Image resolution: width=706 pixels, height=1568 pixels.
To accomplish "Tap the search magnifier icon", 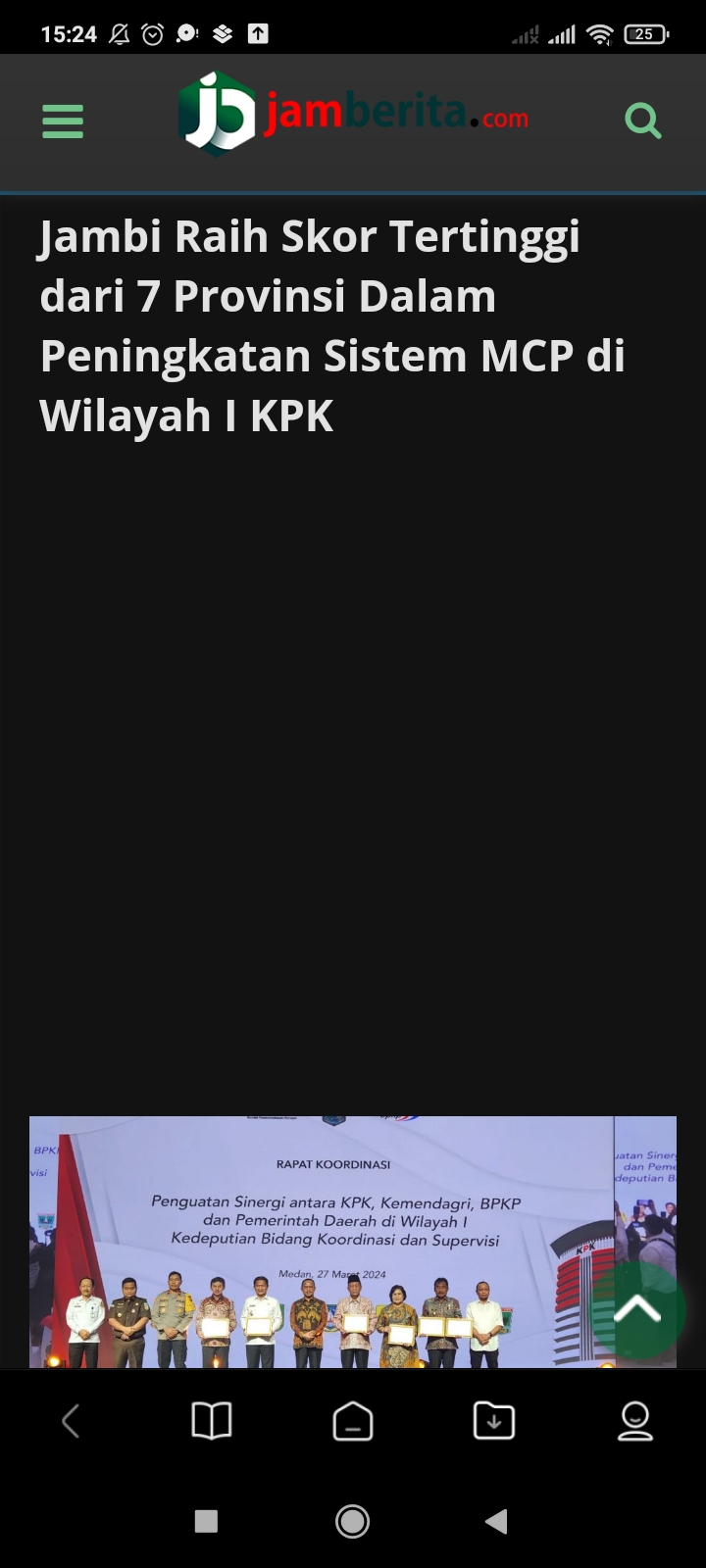I will coord(643,122).
